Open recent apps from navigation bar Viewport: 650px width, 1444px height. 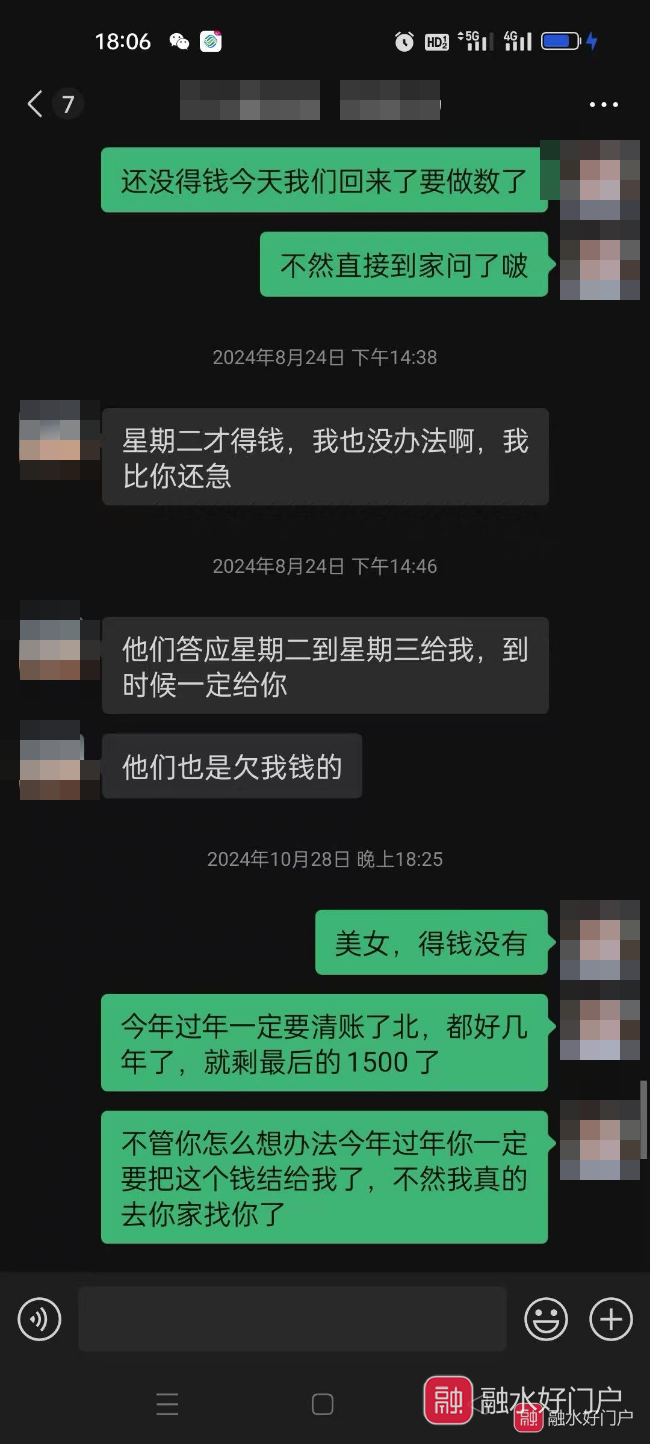coord(167,1404)
